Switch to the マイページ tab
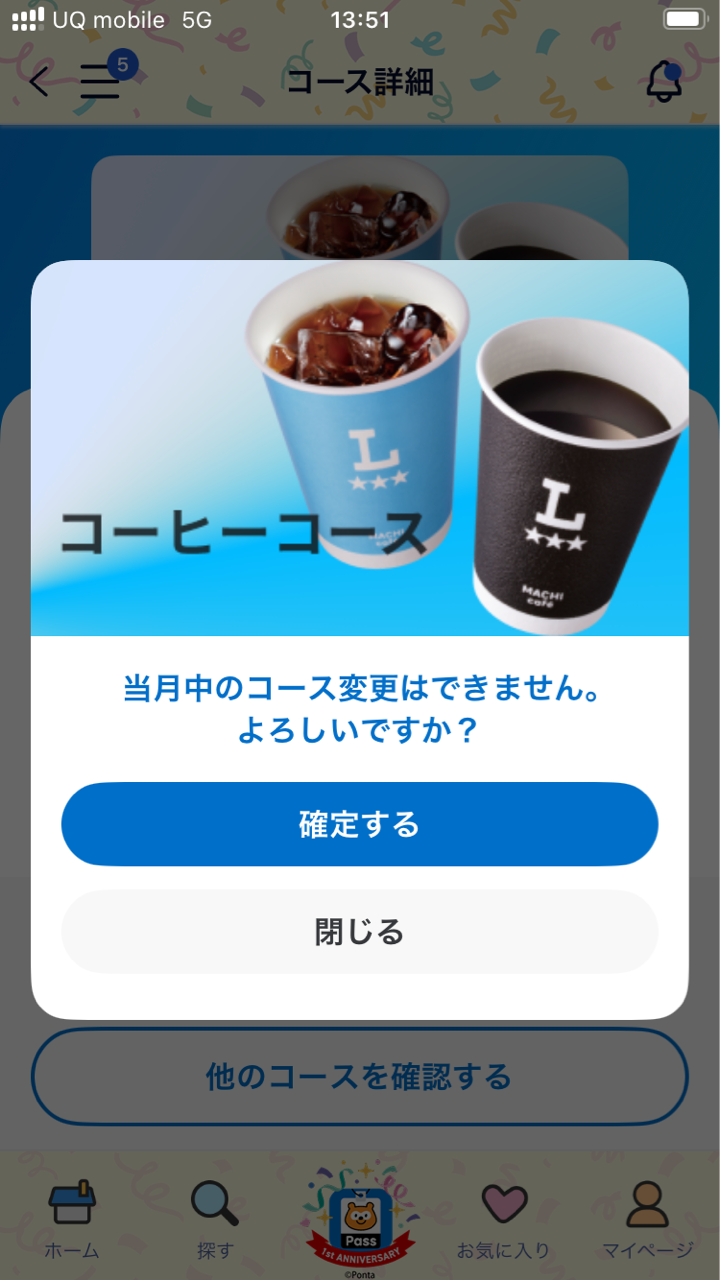This screenshot has height=1280, width=720. 647,1218
